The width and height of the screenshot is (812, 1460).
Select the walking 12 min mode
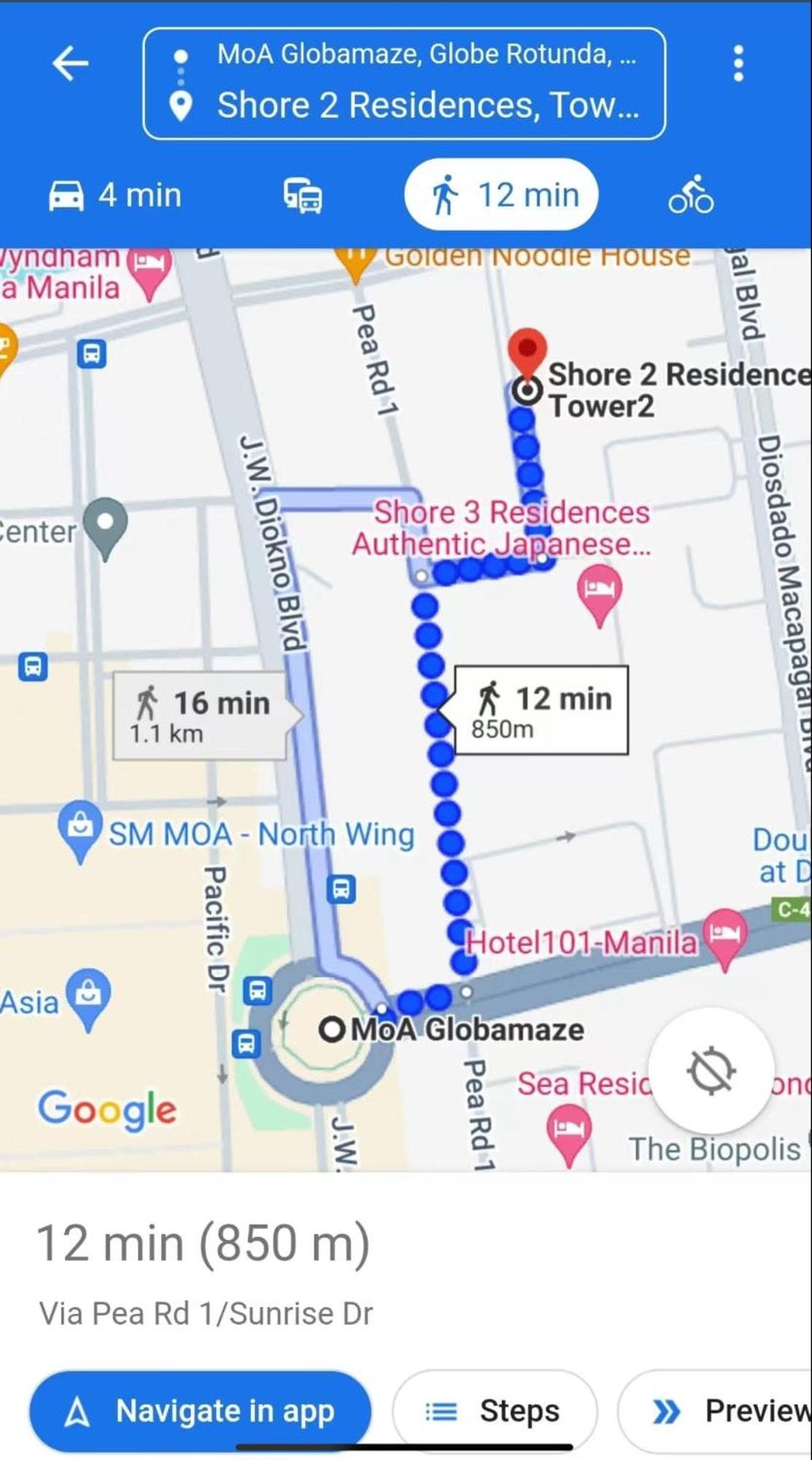pyautogui.click(x=501, y=196)
